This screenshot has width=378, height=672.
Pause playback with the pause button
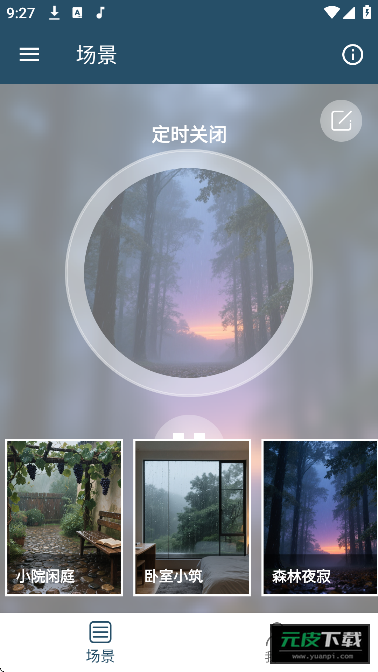[x=189, y=428]
